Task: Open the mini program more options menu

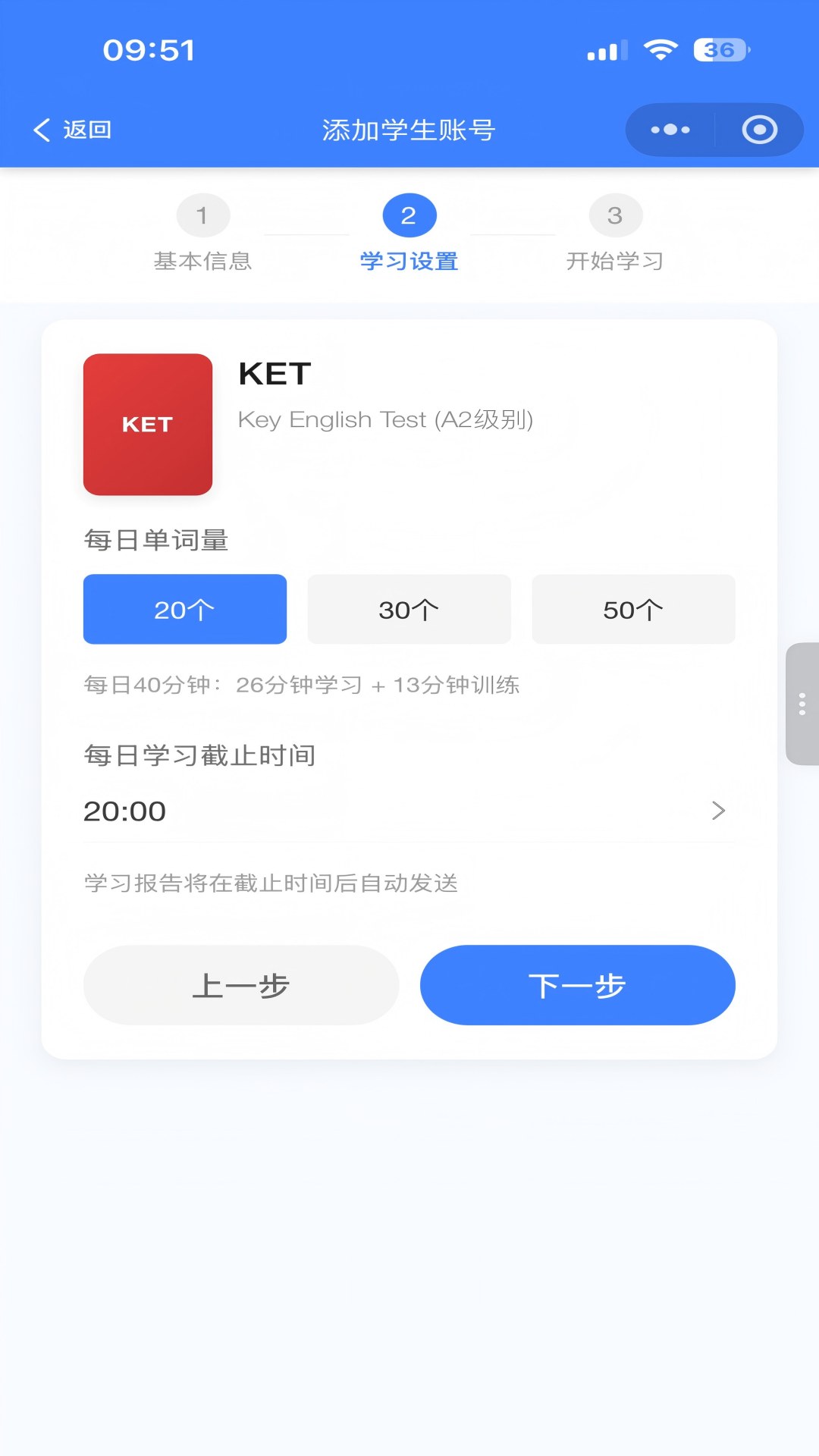Action: coord(670,130)
